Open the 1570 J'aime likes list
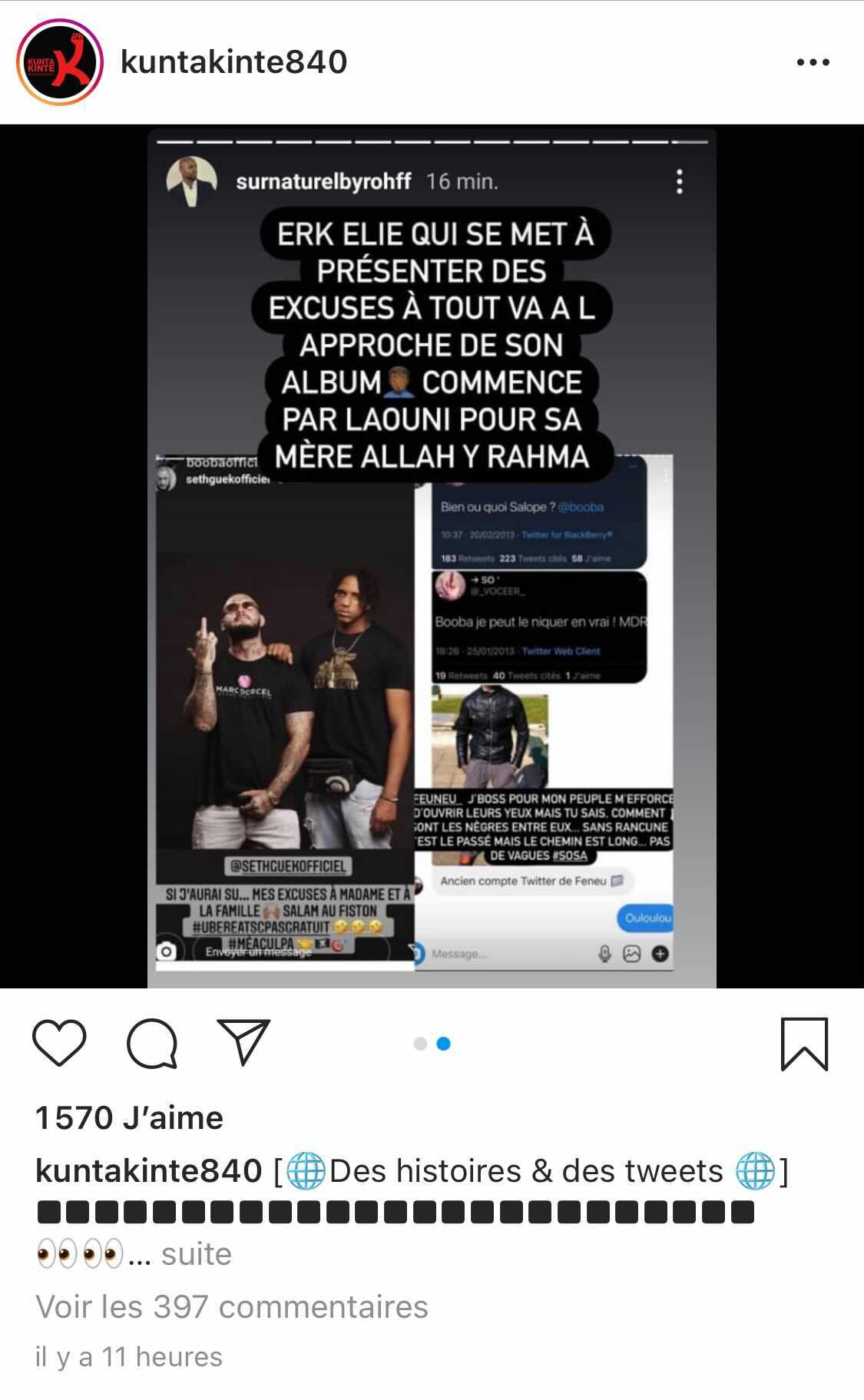 point(129,1117)
